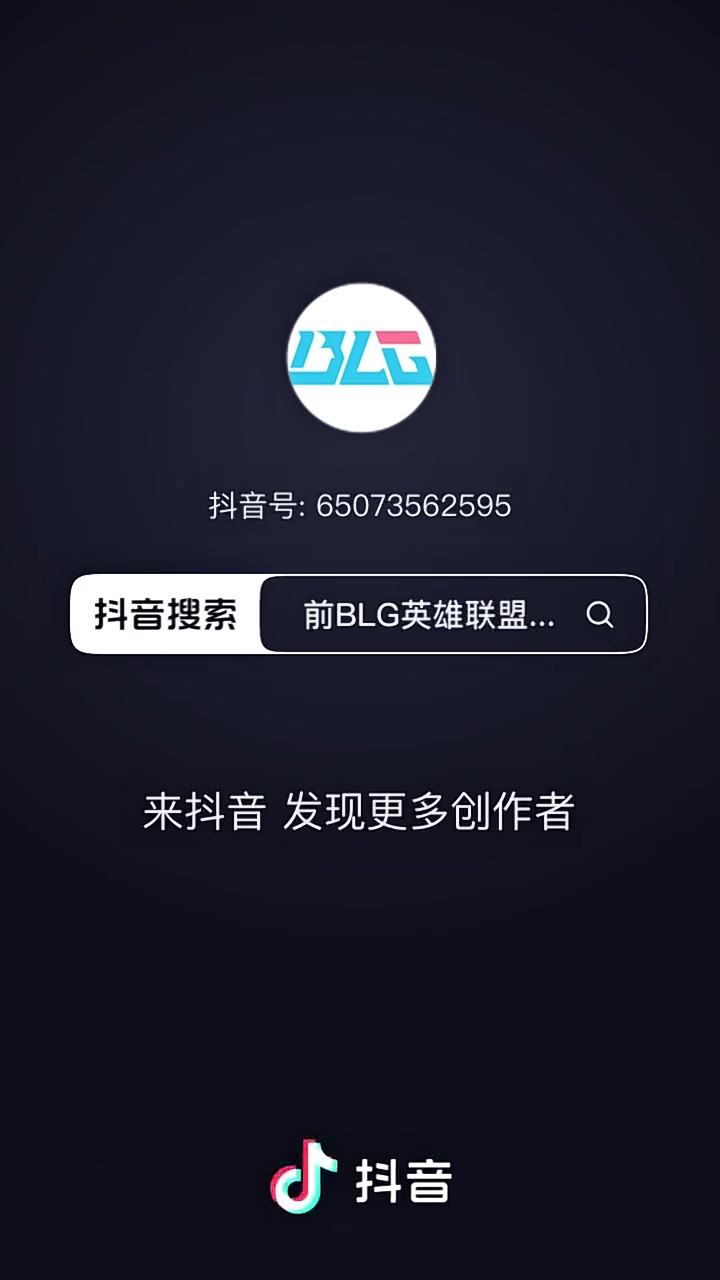Click the 抖音 wordmark next to the logo
Image resolution: width=720 pixels, height=1280 pixels.
pyautogui.click(x=405, y=1180)
